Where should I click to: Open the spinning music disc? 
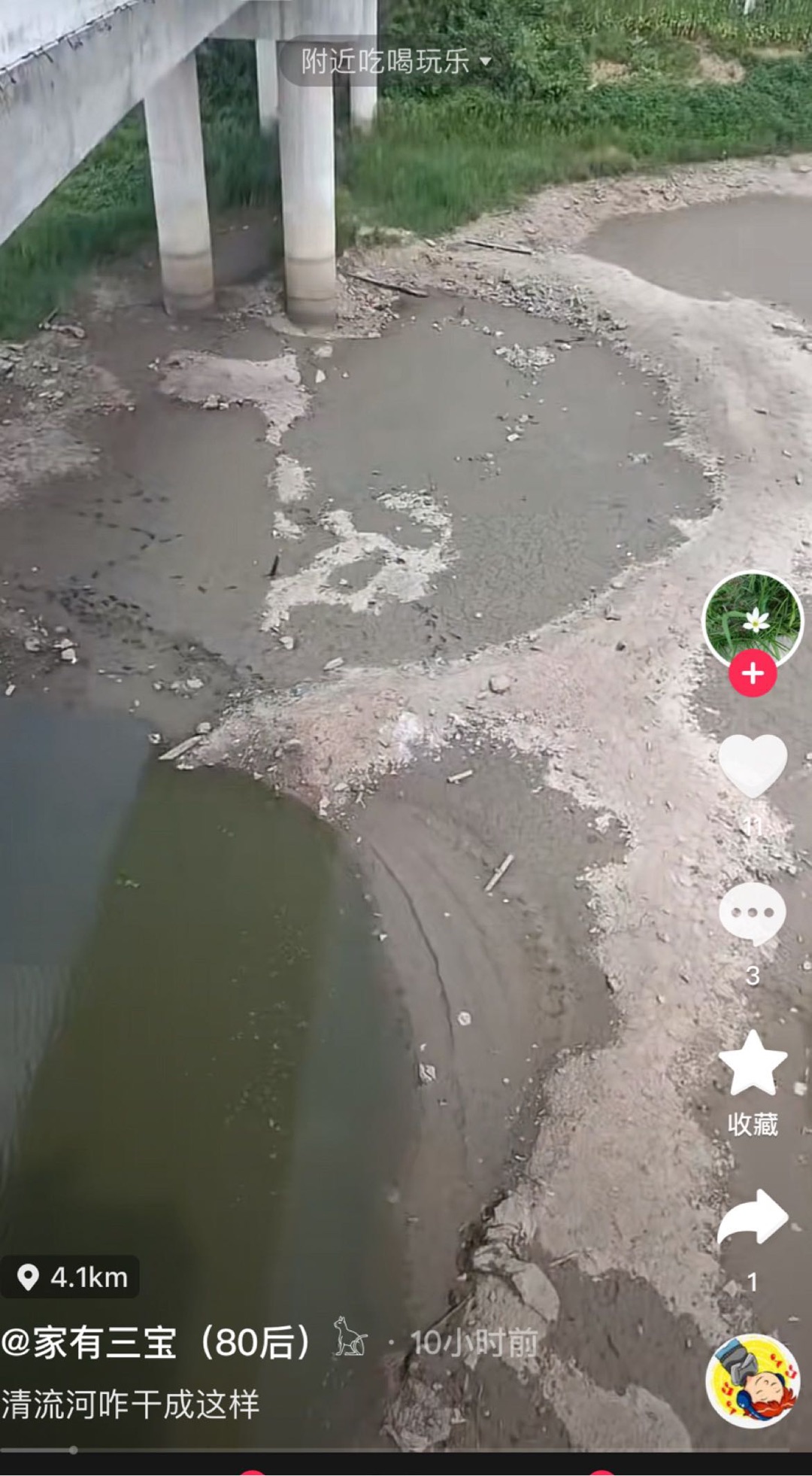coord(753,1381)
